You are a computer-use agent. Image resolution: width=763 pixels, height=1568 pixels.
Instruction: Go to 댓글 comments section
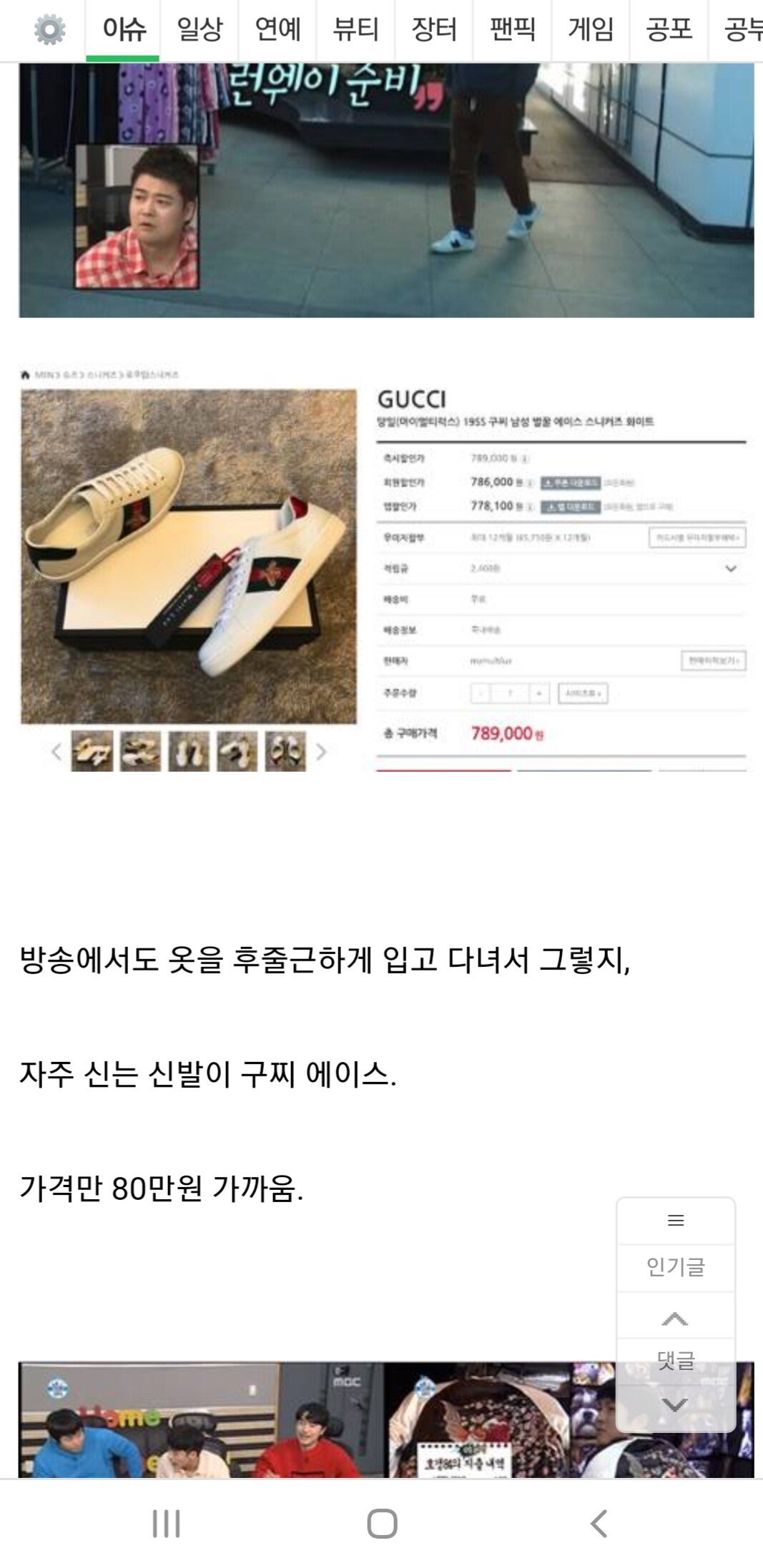(676, 1360)
